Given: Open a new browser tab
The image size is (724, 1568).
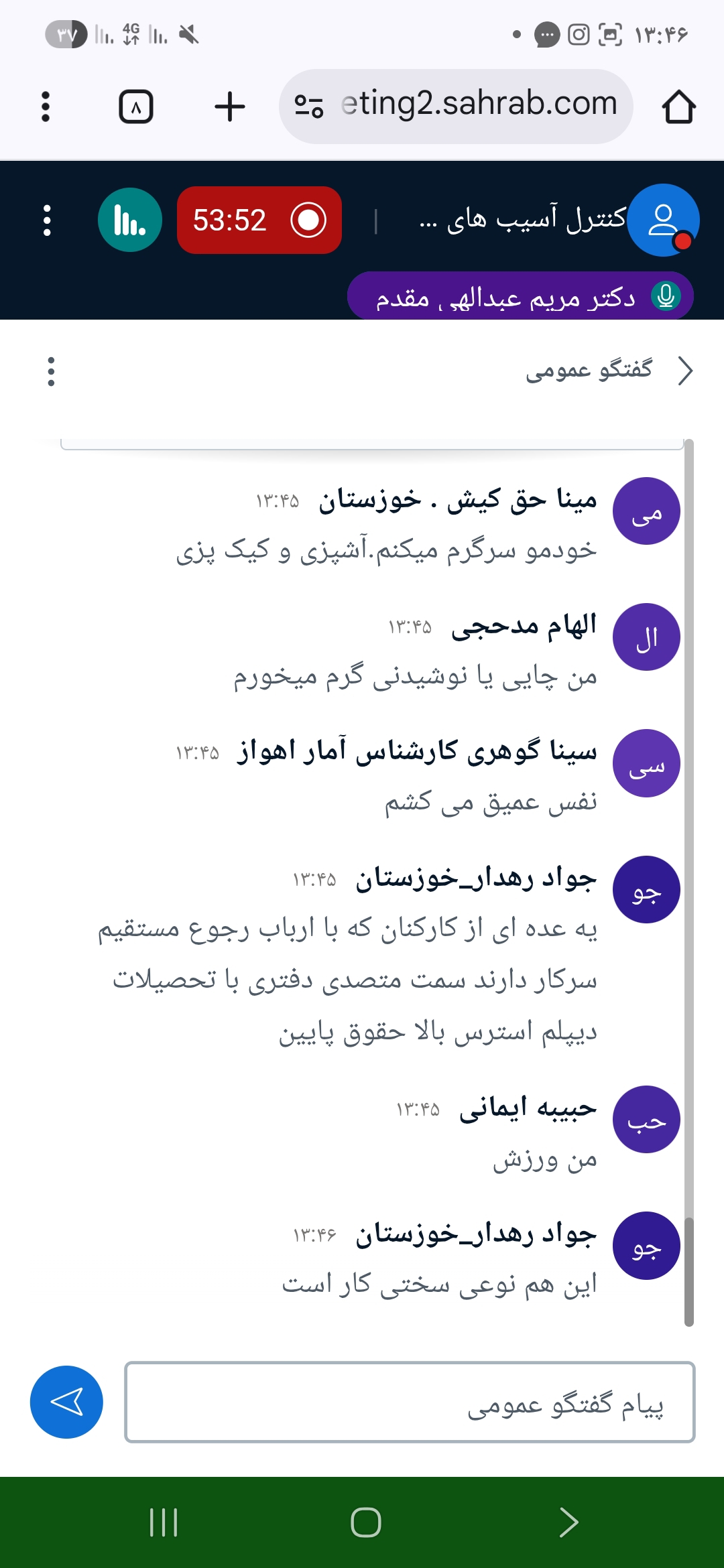Looking at the screenshot, I should [x=229, y=107].
